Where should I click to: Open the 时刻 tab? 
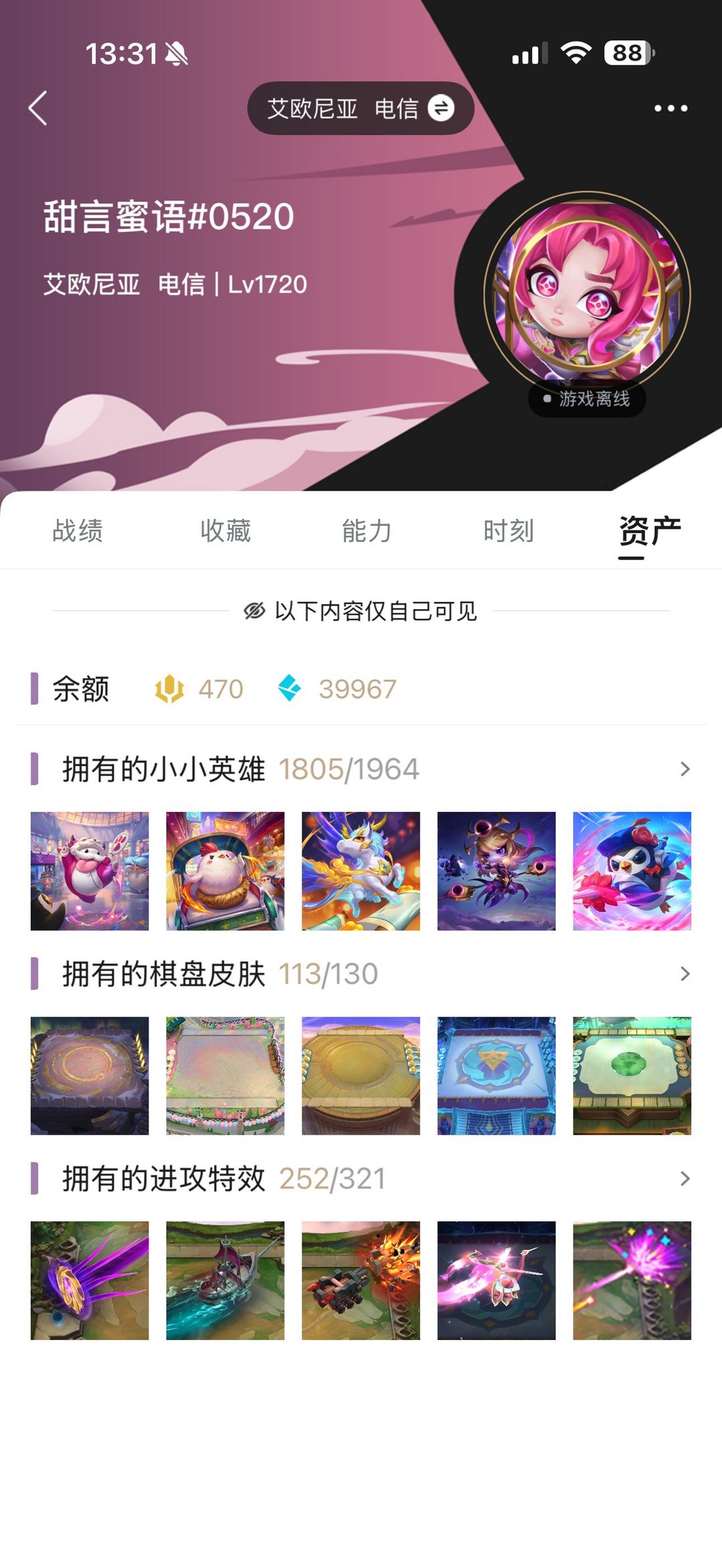pos(507,531)
